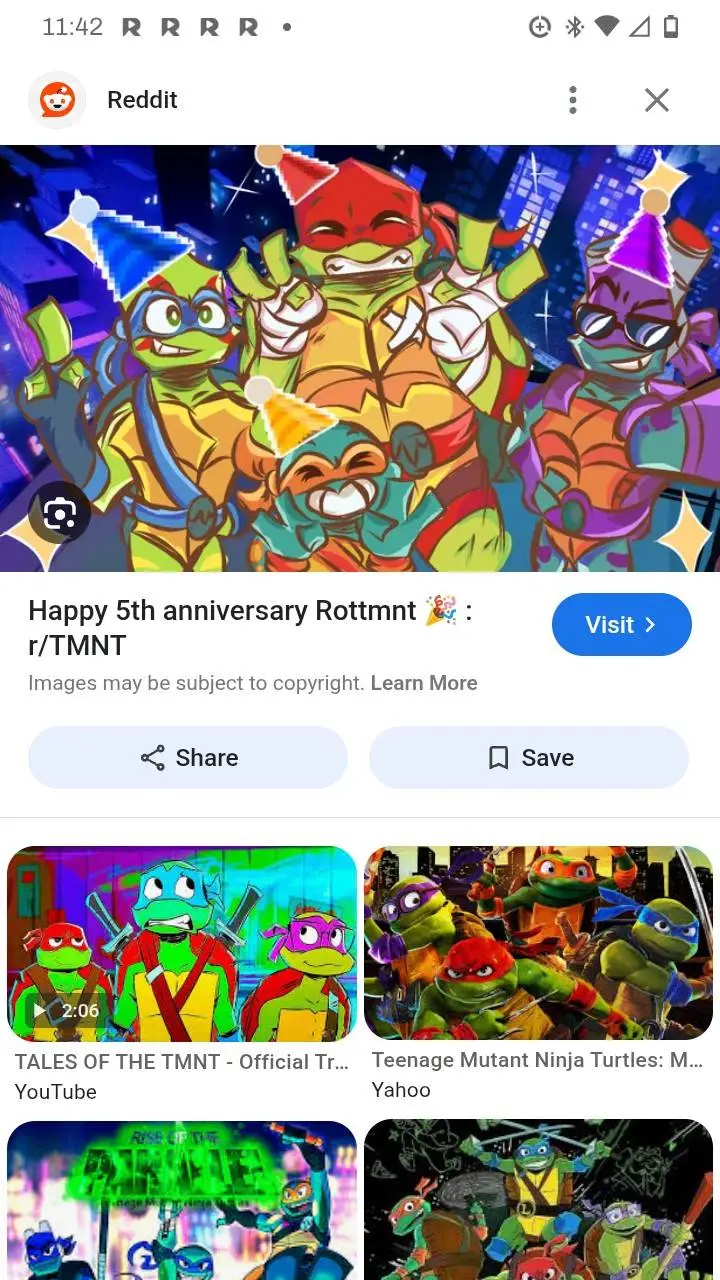Viewport: 720px width, 1280px height.
Task: Search this image with Google Lens
Action: [x=60, y=514]
